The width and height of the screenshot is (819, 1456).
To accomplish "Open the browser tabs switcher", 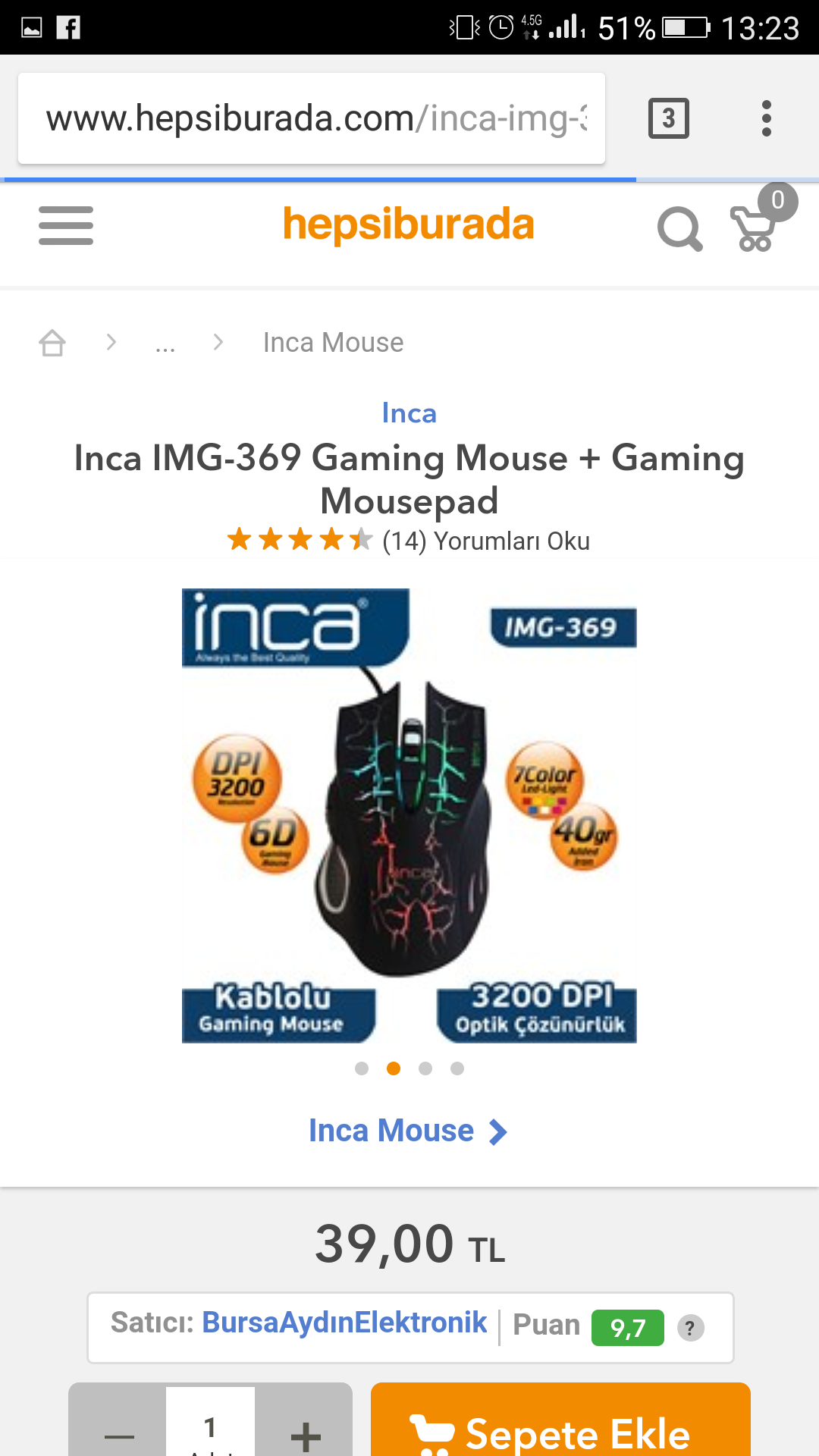I will click(x=668, y=118).
